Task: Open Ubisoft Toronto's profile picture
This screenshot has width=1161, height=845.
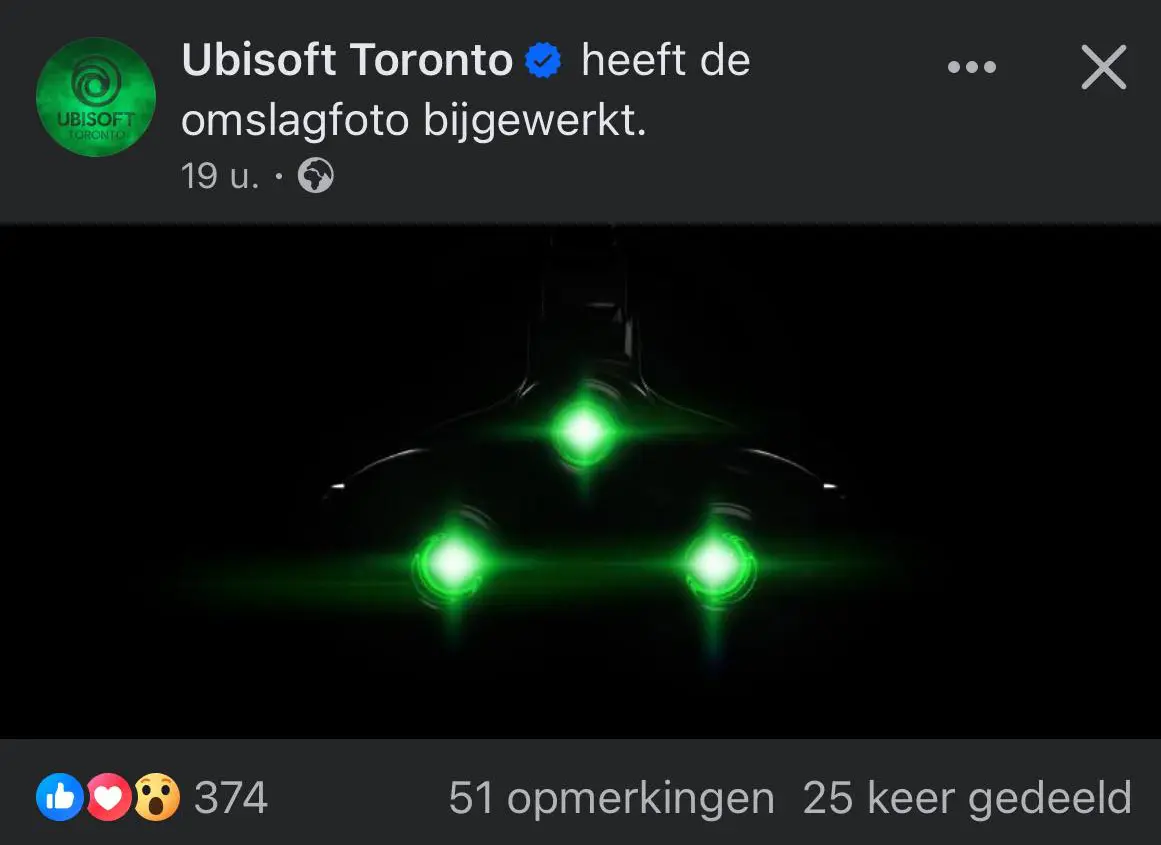Action: (x=96, y=98)
